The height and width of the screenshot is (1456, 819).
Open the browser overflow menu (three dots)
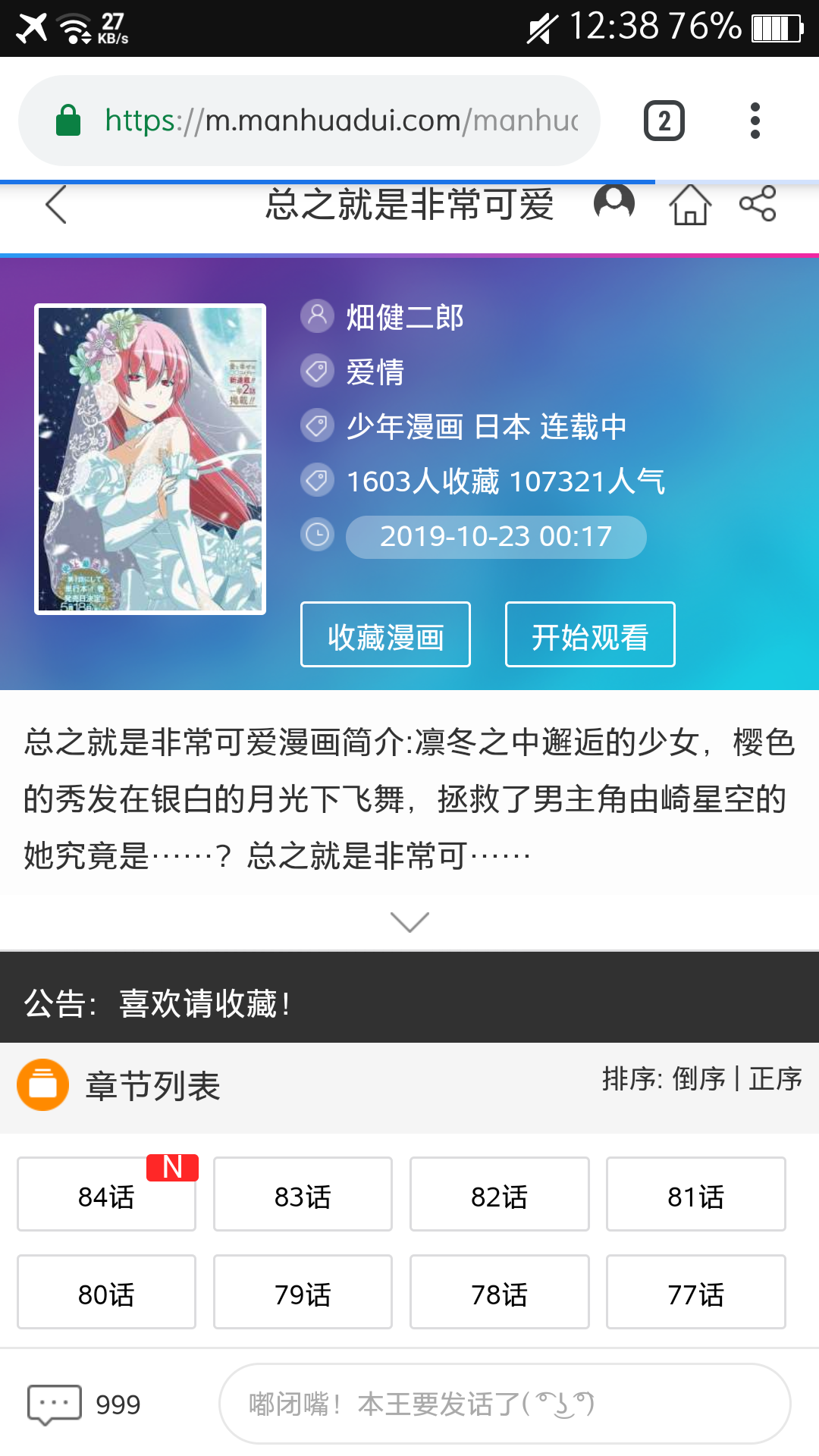pyautogui.click(x=755, y=120)
